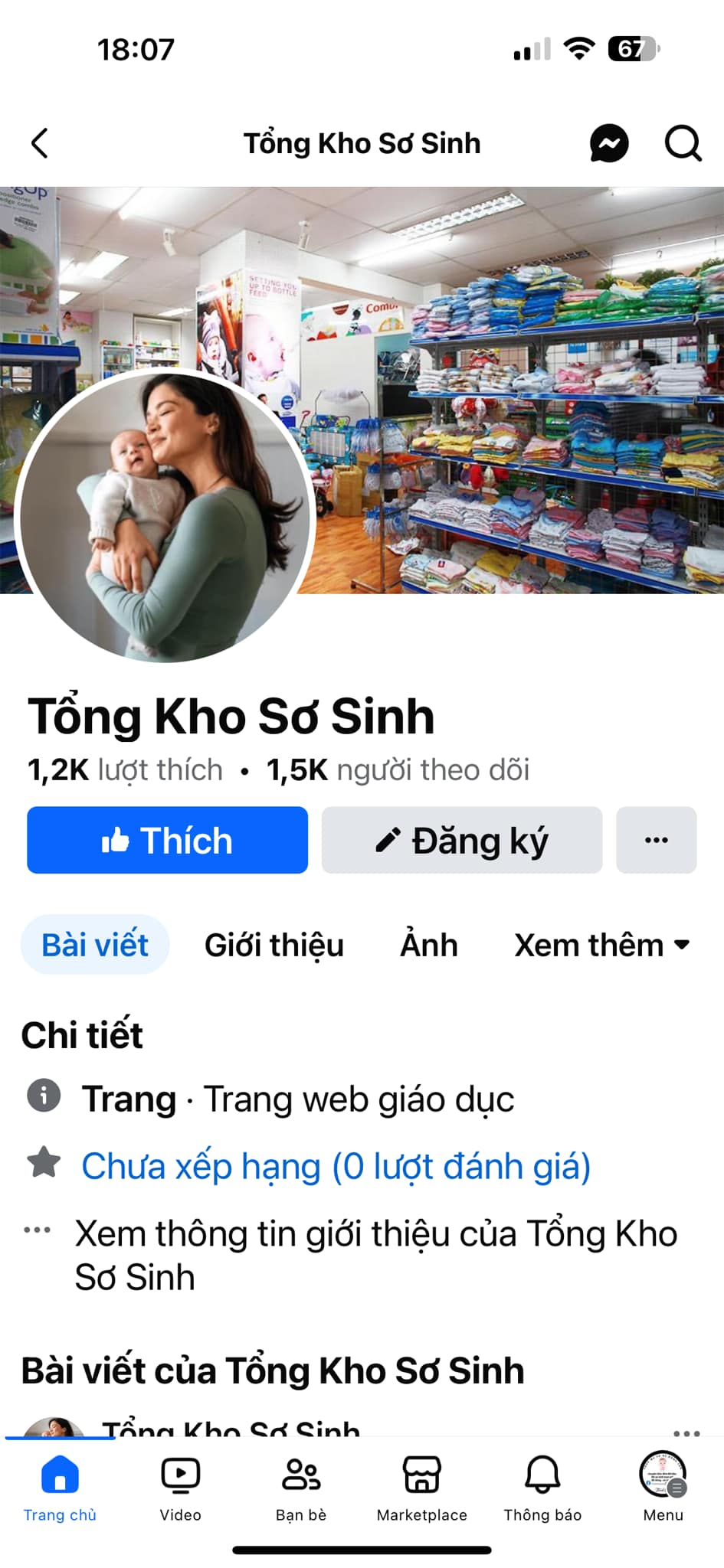The width and height of the screenshot is (724, 1568).
Task: Go back using the header arrow
Action: click(x=40, y=143)
